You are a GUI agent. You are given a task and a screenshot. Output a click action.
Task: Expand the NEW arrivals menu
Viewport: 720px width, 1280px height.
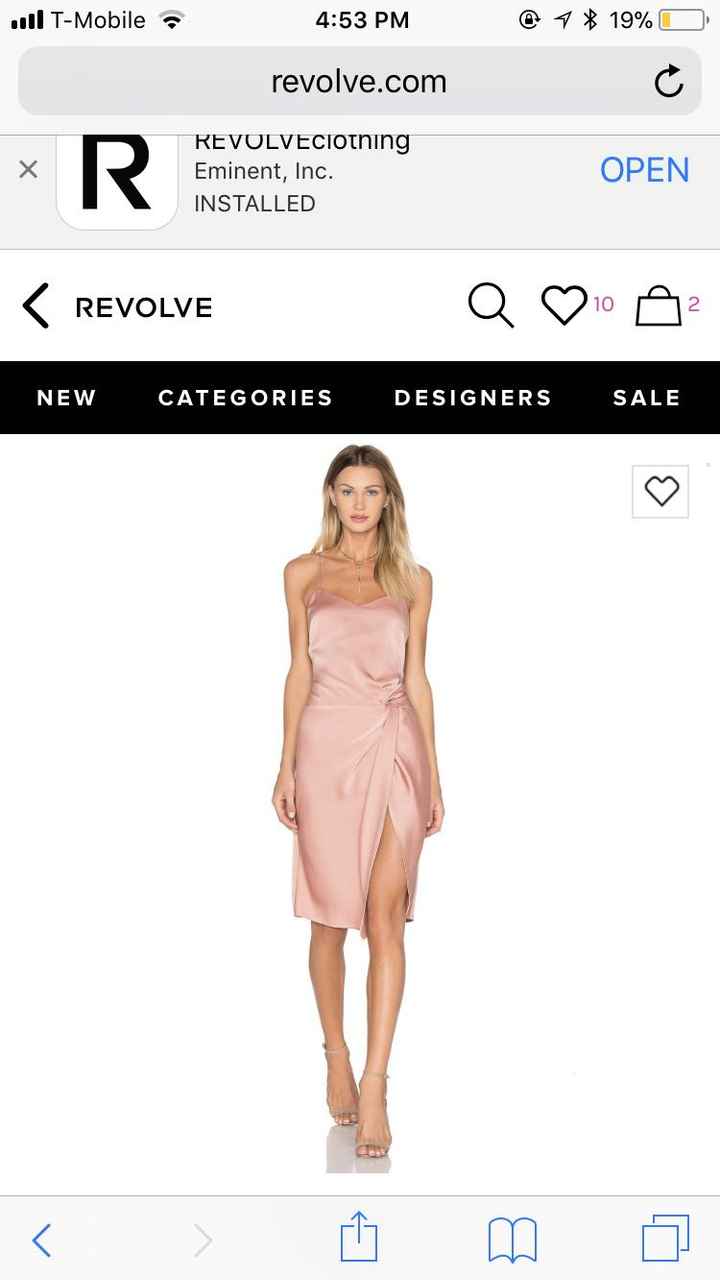pyautogui.click(x=66, y=397)
